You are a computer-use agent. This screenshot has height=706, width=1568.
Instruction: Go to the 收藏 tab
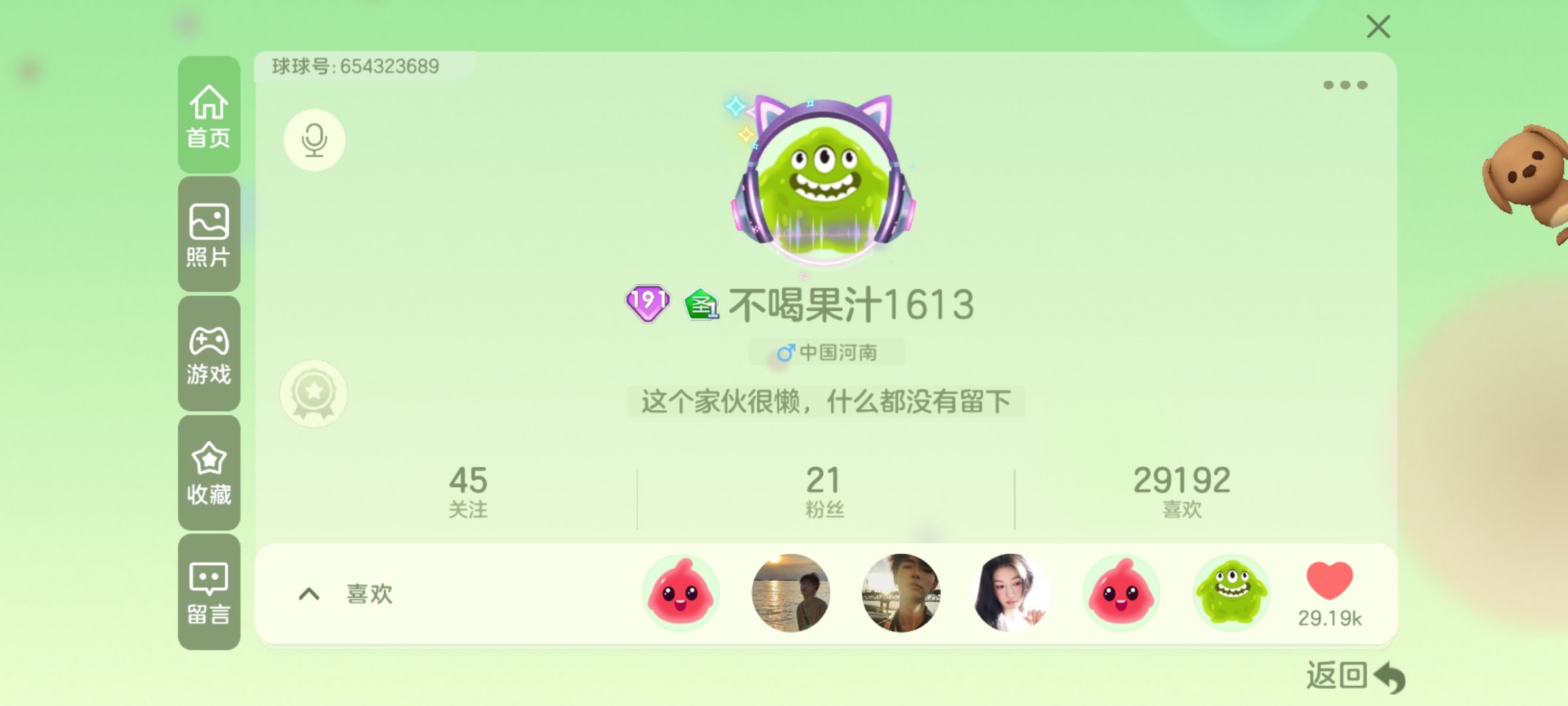pyautogui.click(x=209, y=473)
